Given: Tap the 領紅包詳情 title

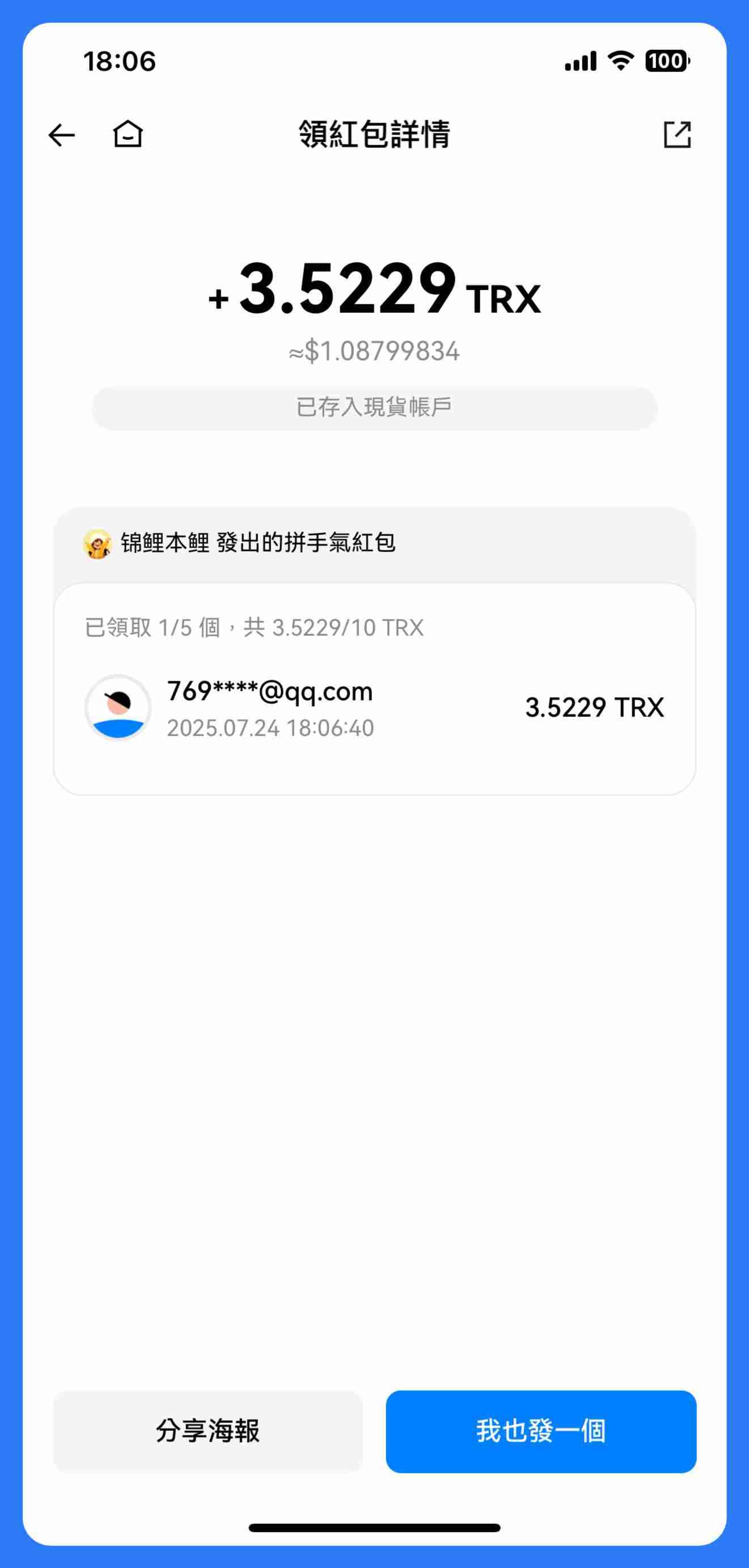Looking at the screenshot, I should pos(374,135).
